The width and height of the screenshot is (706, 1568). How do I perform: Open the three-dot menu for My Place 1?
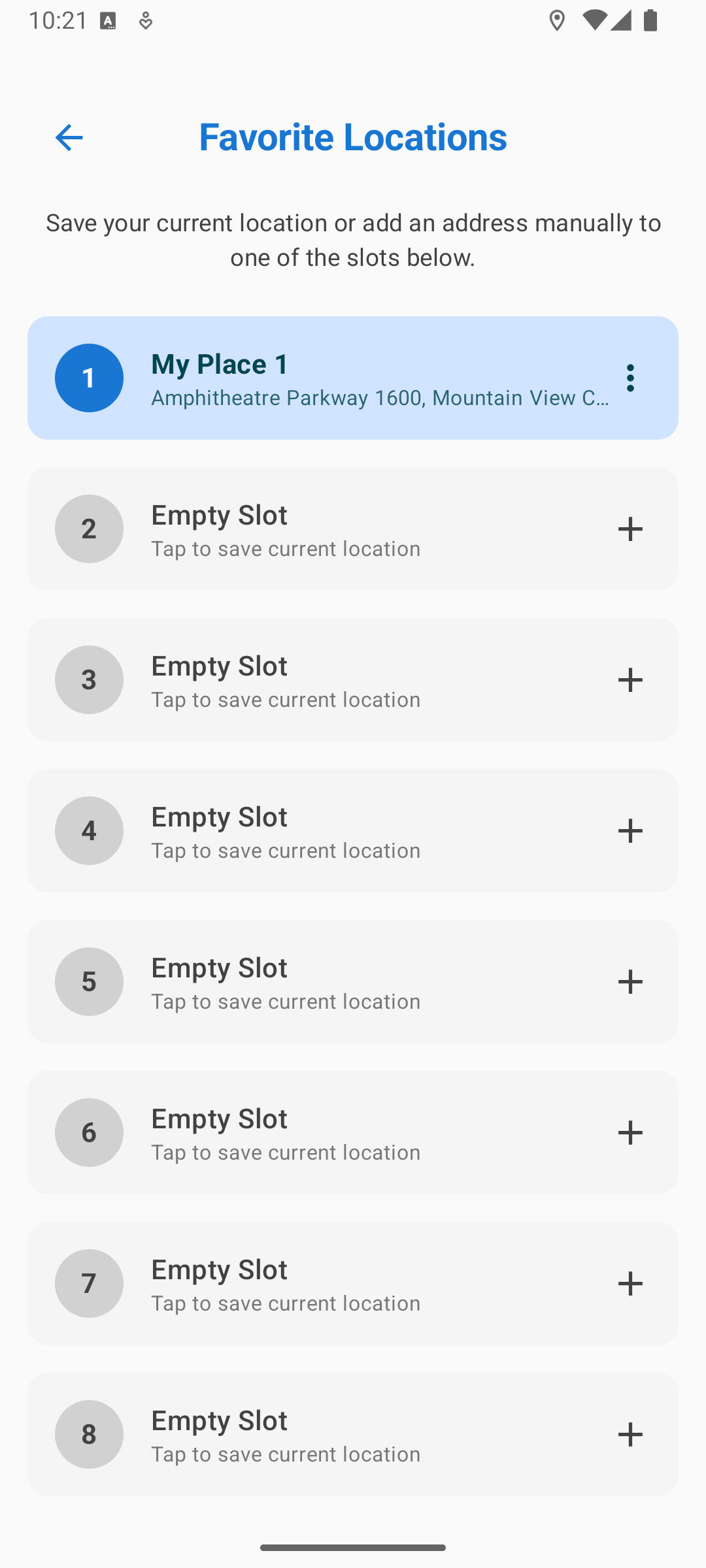(x=630, y=378)
